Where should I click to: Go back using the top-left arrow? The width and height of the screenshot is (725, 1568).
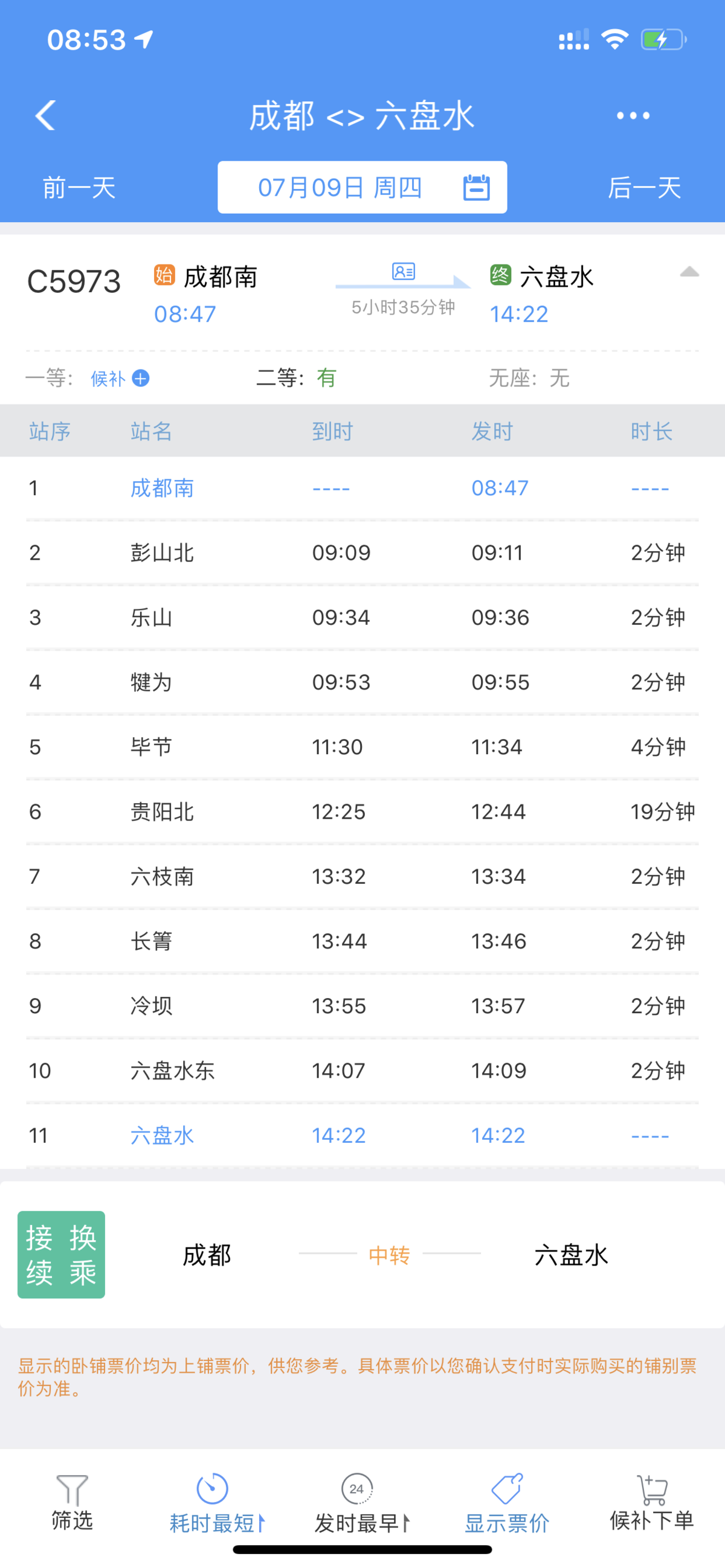point(46,115)
